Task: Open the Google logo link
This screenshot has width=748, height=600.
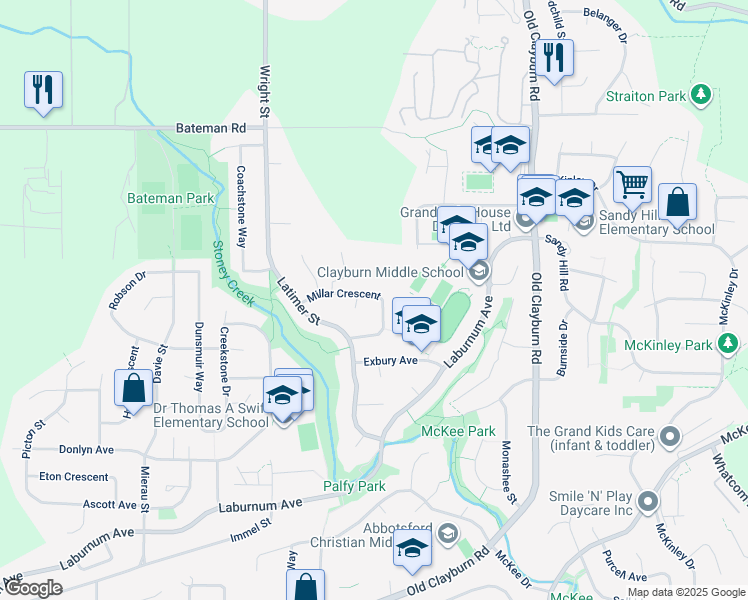Action: point(32,589)
